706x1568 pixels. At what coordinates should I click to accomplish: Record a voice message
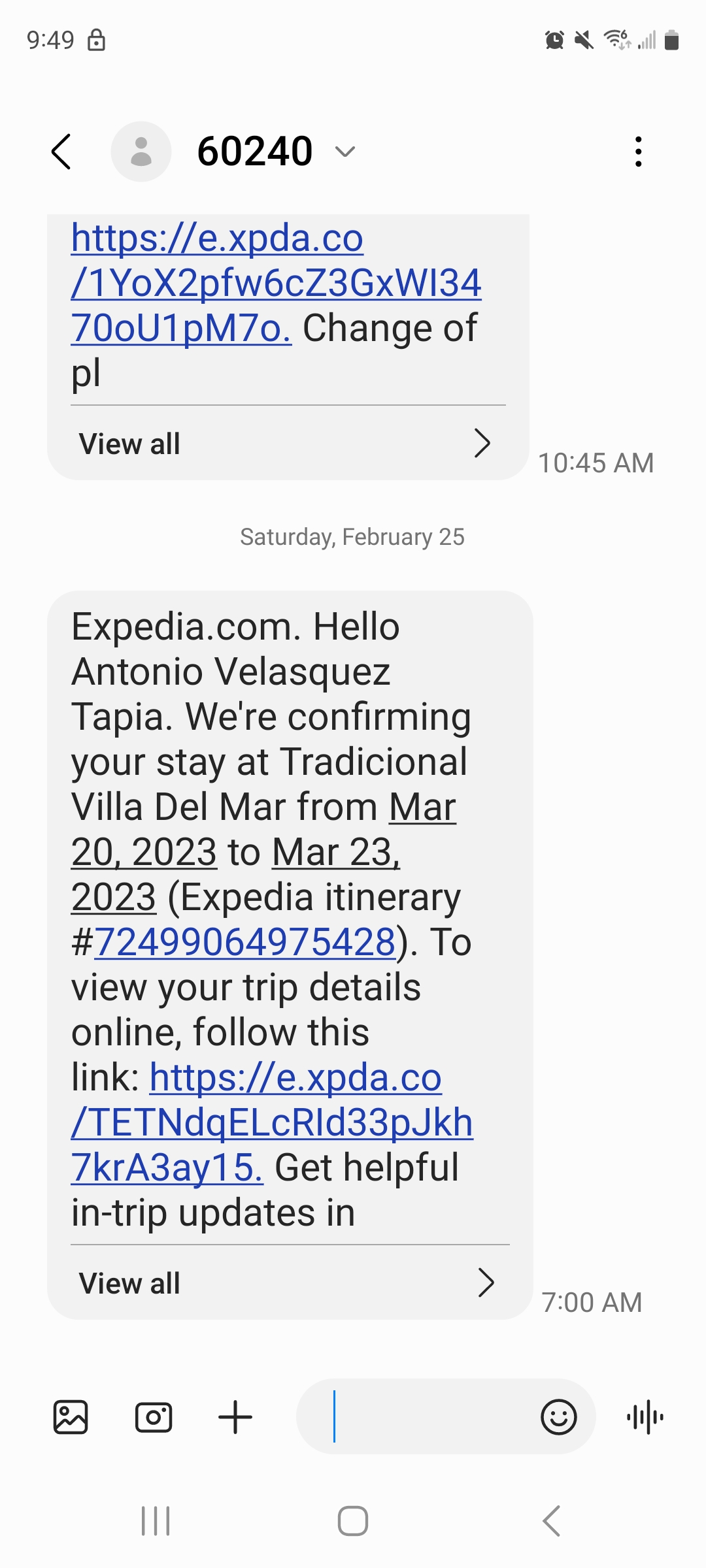(x=645, y=1417)
